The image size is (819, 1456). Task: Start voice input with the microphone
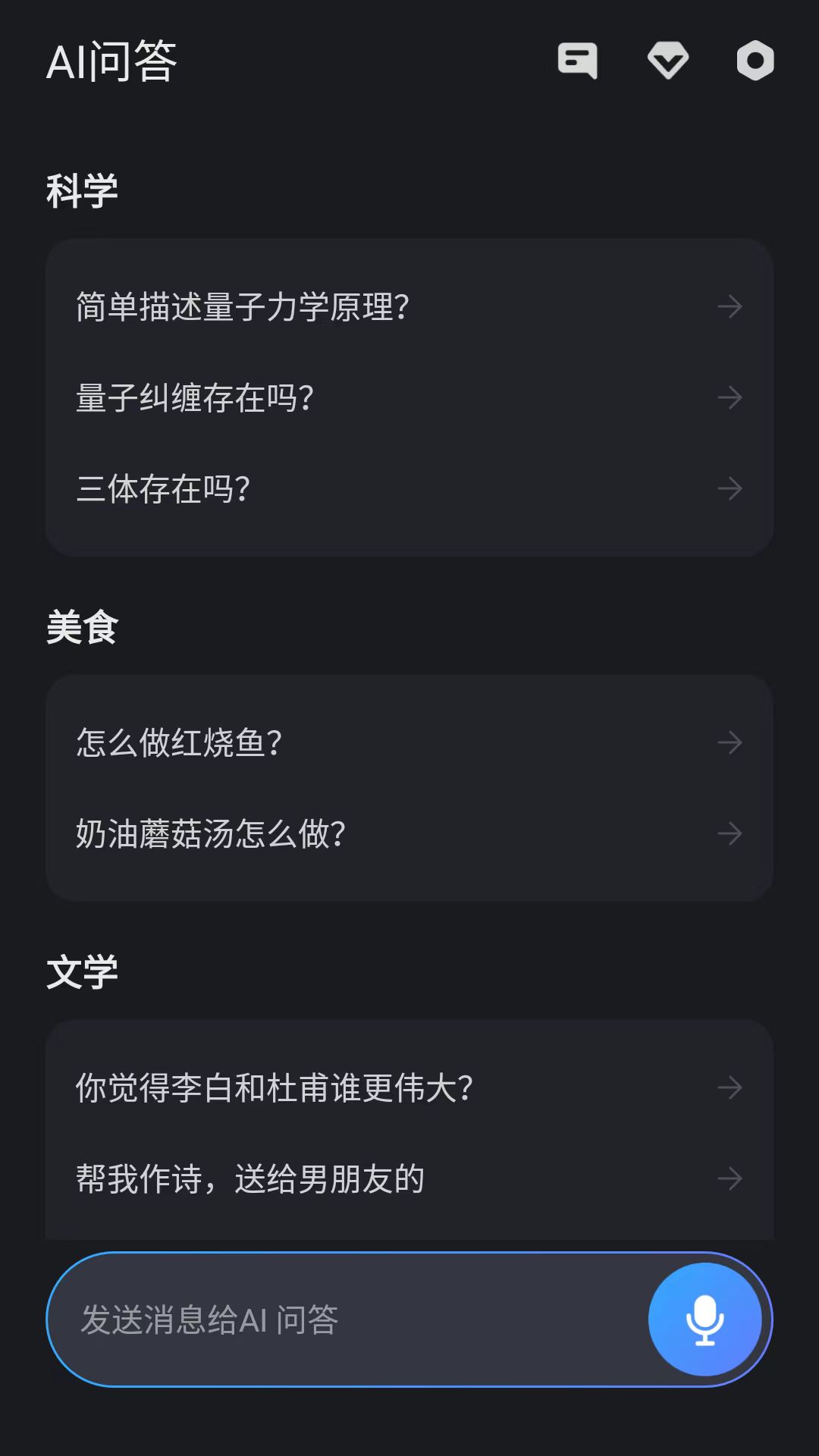[x=704, y=1319]
